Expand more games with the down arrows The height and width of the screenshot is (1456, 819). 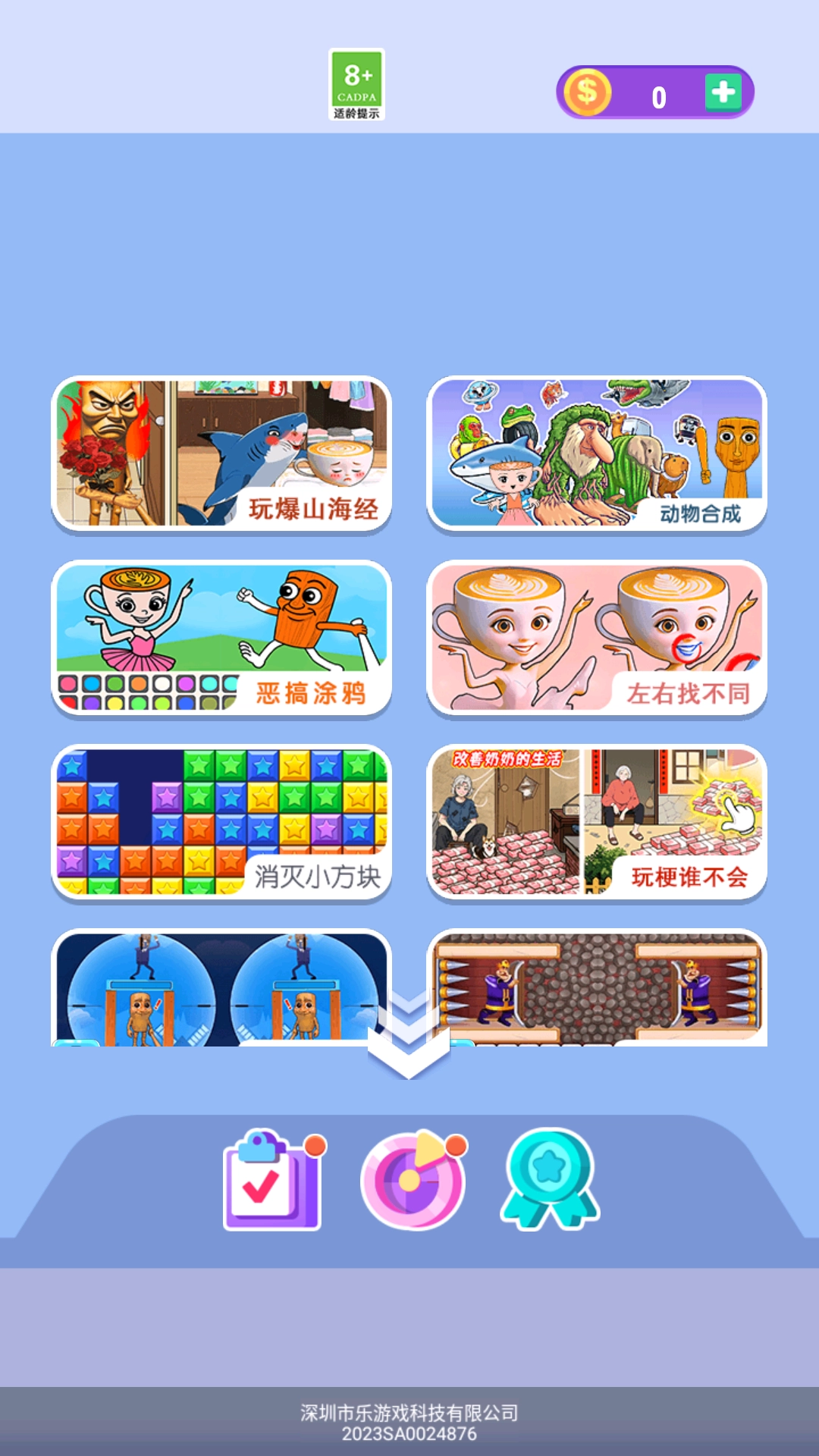tap(409, 1039)
